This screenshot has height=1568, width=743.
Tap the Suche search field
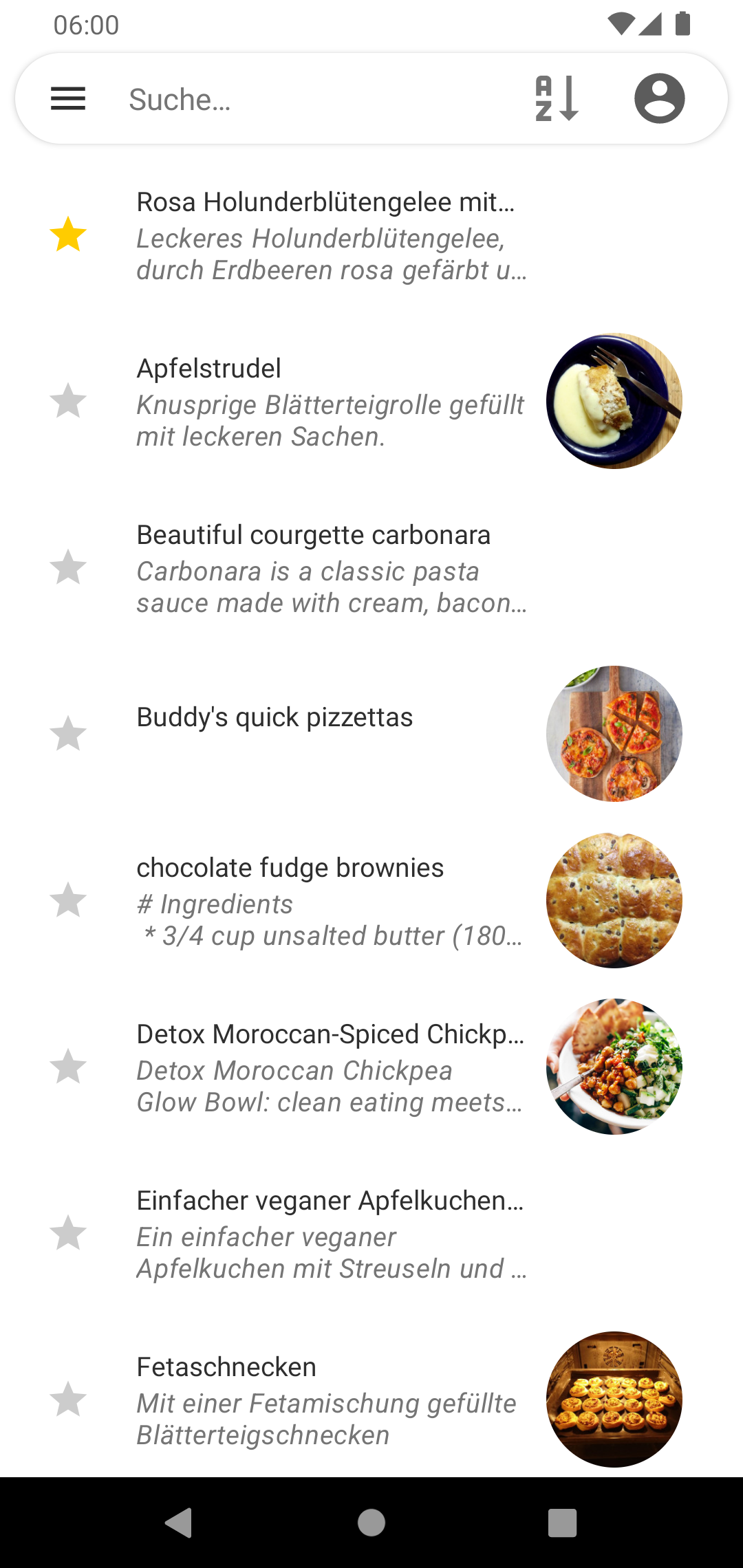tap(310, 99)
